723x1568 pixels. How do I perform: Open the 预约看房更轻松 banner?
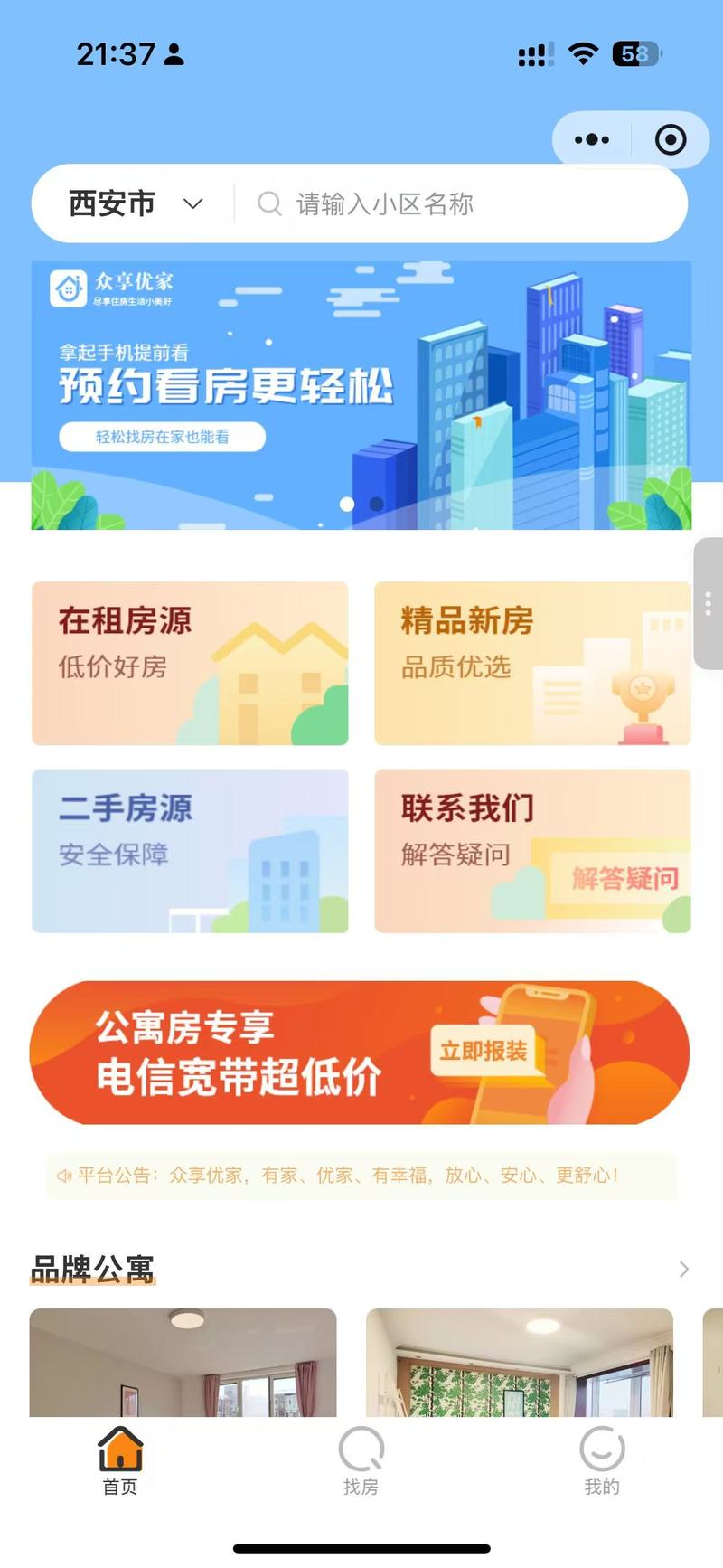point(361,395)
